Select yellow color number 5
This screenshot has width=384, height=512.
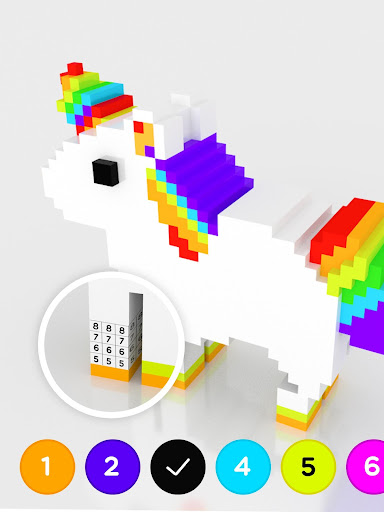click(x=309, y=466)
